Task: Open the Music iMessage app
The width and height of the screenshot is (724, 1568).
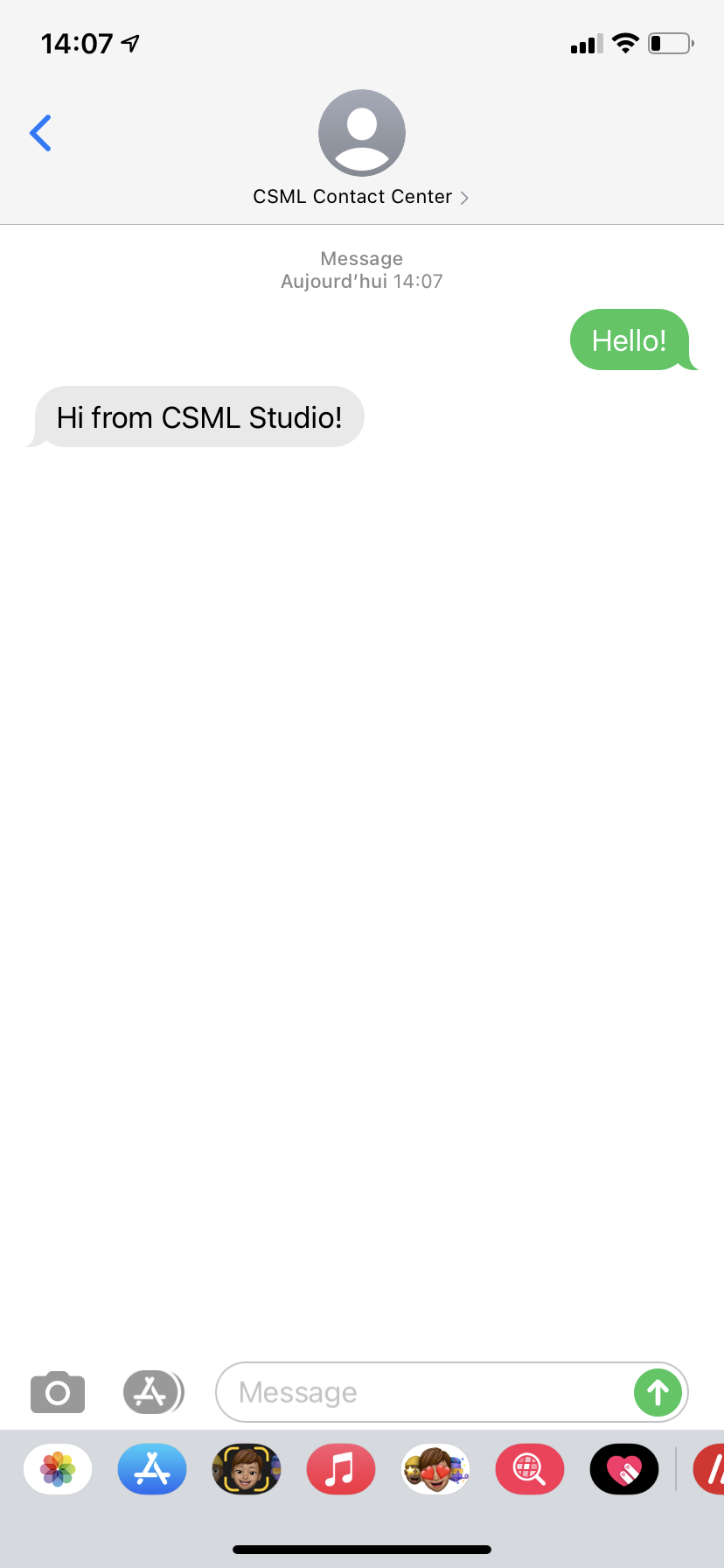Action: tap(341, 1469)
